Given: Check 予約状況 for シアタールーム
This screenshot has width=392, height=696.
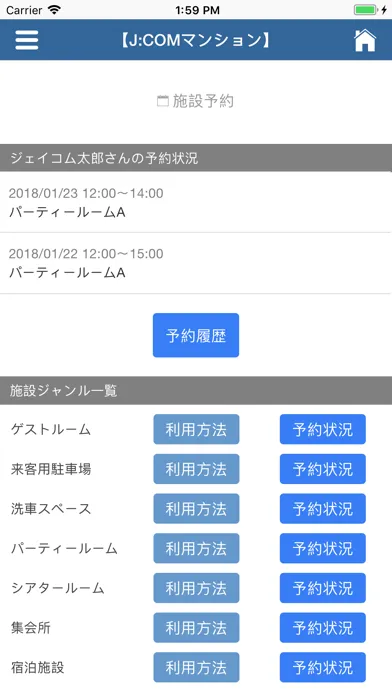Looking at the screenshot, I should click(x=323, y=588).
